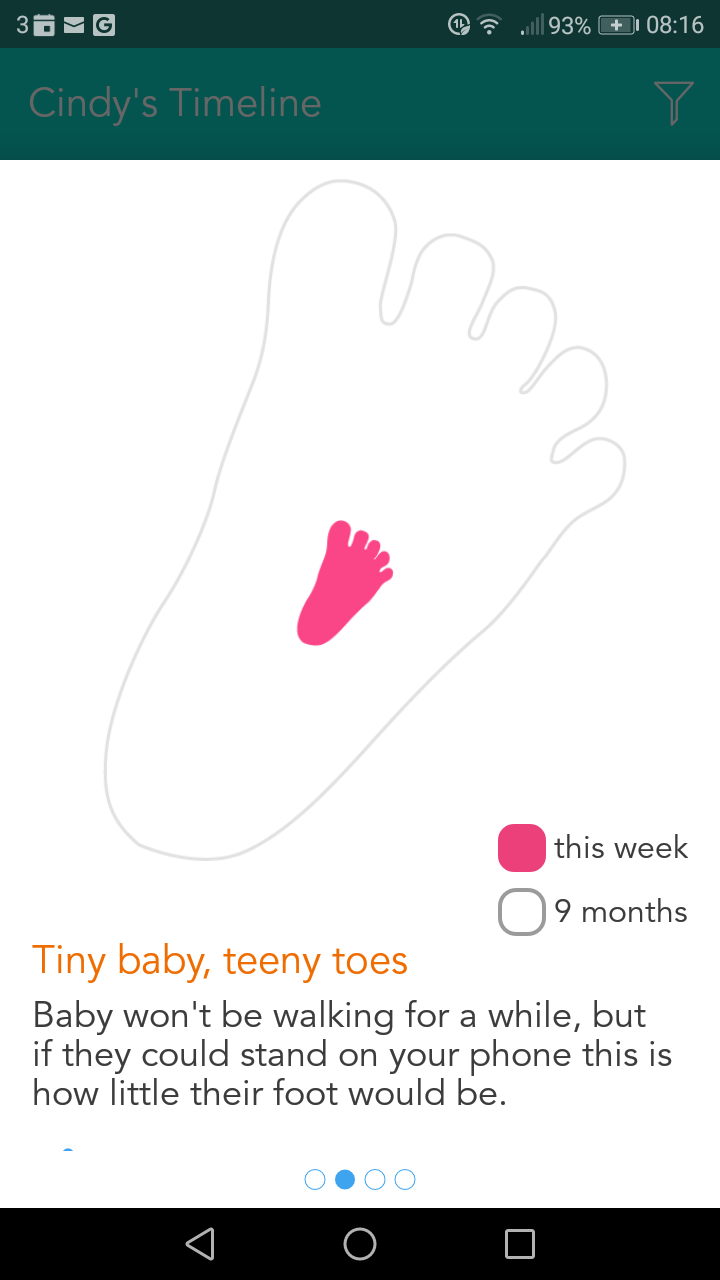Toggle the '9 months' foot size checkbox

point(522,912)
